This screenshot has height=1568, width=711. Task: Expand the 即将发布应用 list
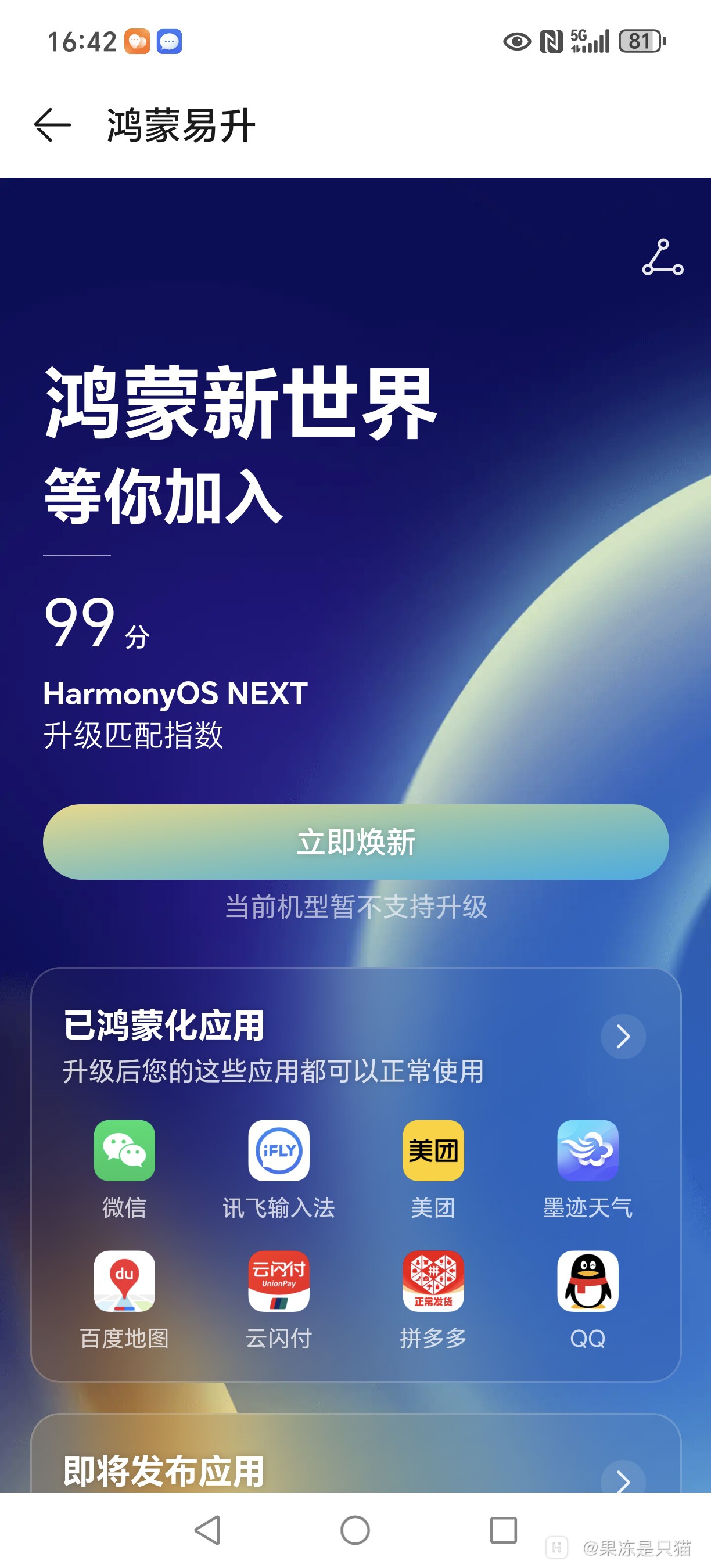tap(622, 1479)
